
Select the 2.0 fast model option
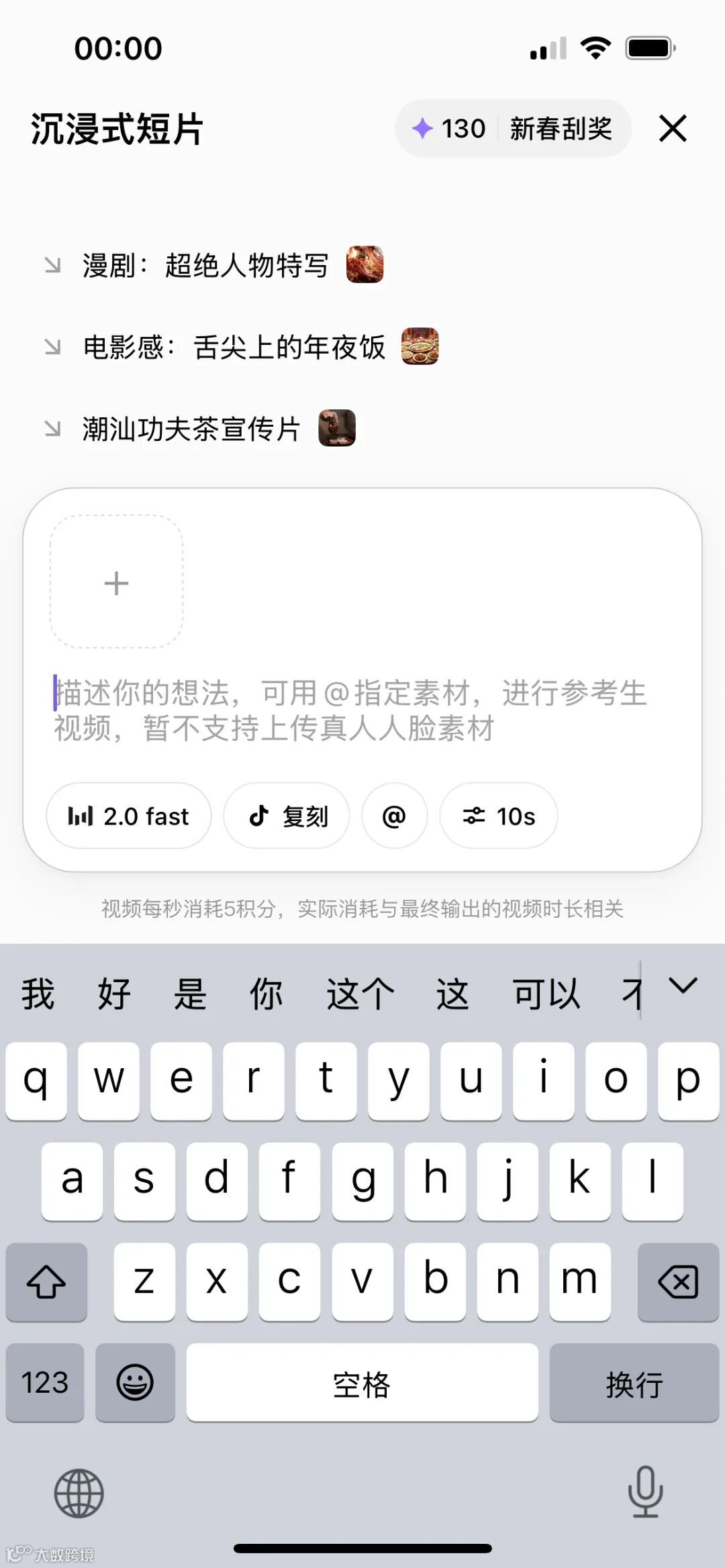129,816
